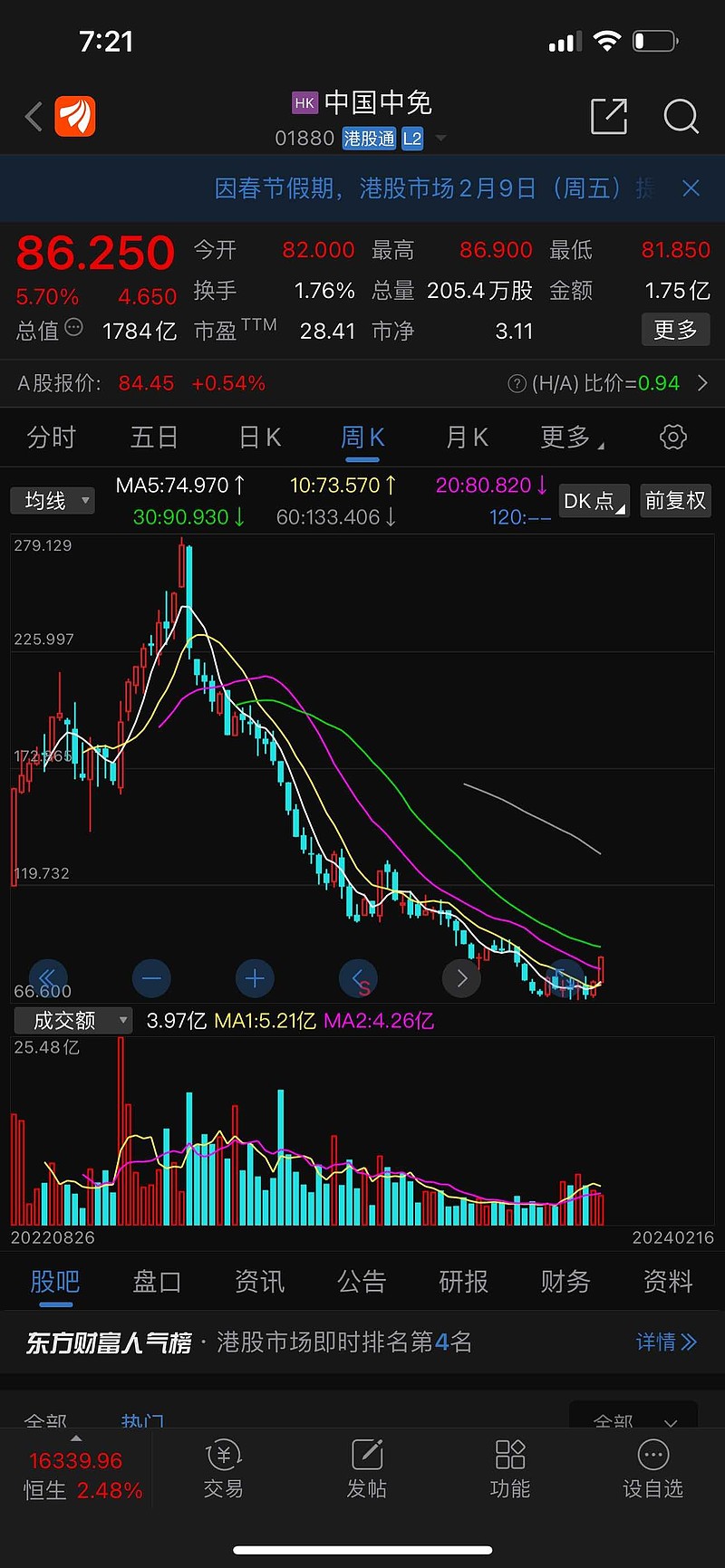Open the 成交额 volume dropdown
Screen dimensions: 725x1568
(x=72, y=1020)
